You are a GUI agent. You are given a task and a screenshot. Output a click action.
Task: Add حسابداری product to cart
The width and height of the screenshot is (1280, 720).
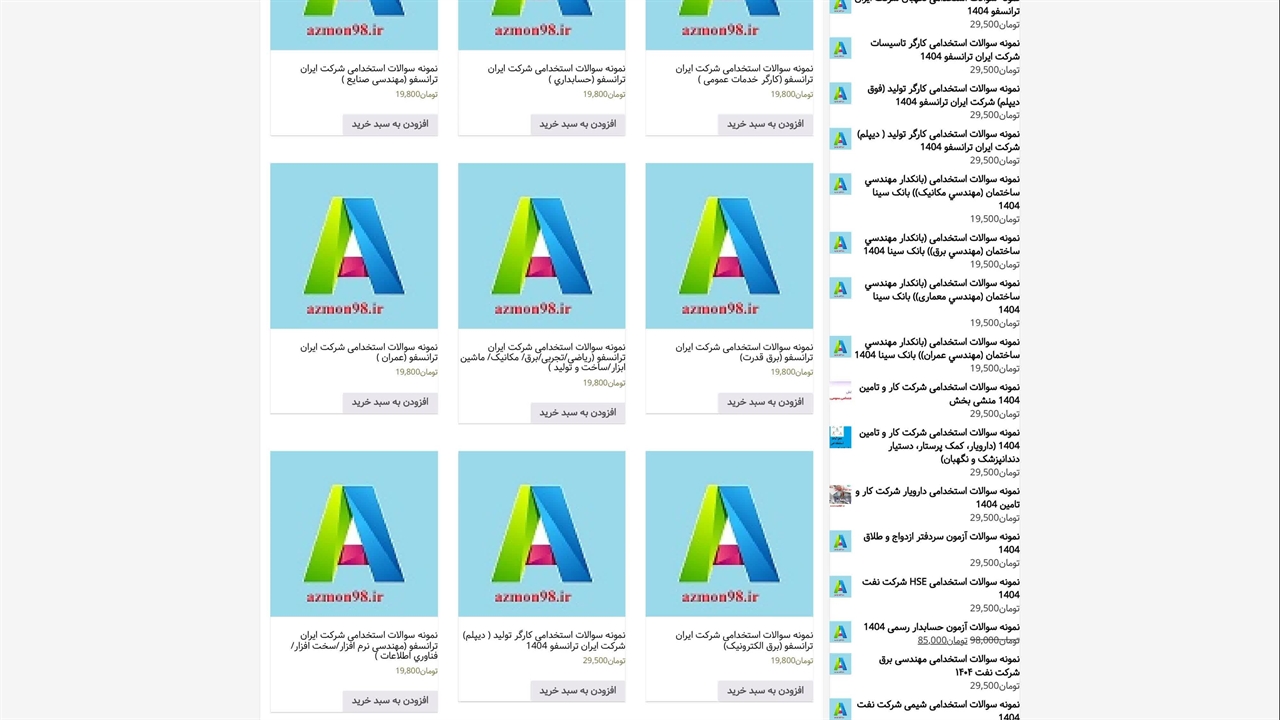(x=578, y=124)
